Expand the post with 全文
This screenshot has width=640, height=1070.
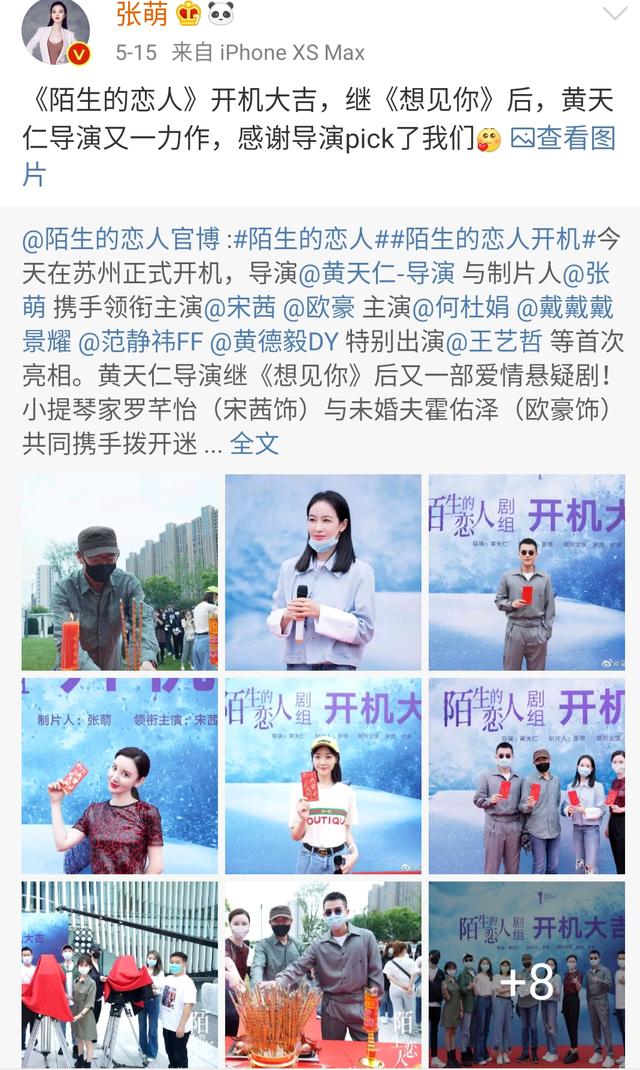(254, 444)
